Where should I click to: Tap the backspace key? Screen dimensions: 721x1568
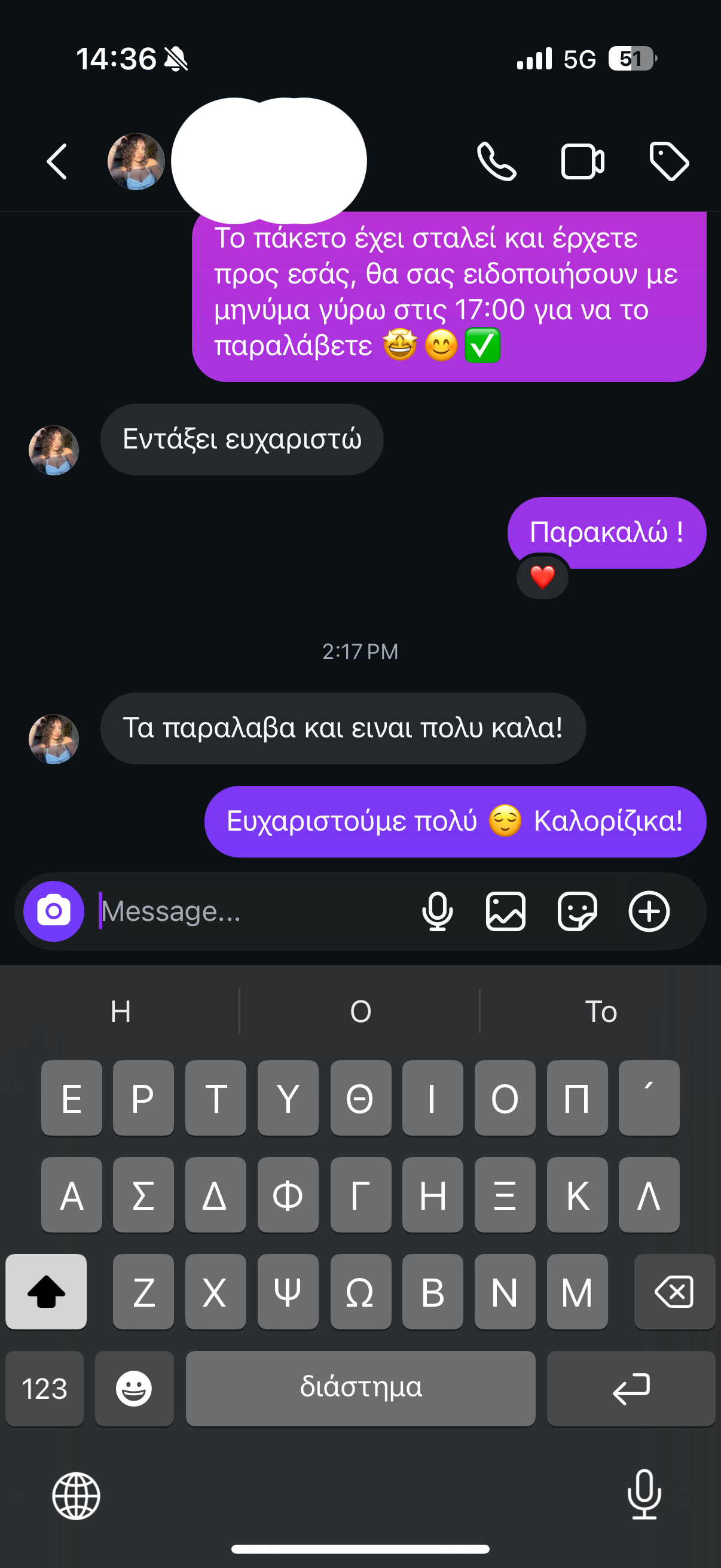click(674, 1292)
